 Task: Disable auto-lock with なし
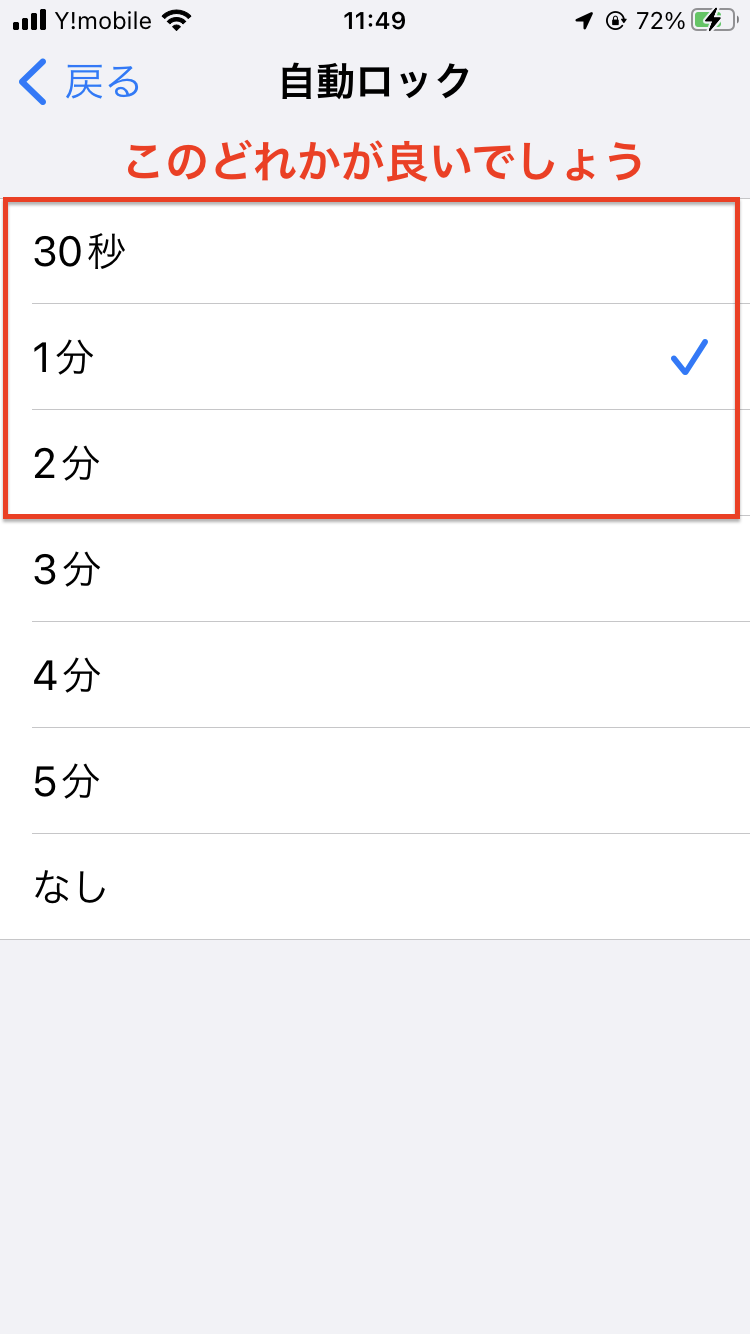click(x=375, y=887)
